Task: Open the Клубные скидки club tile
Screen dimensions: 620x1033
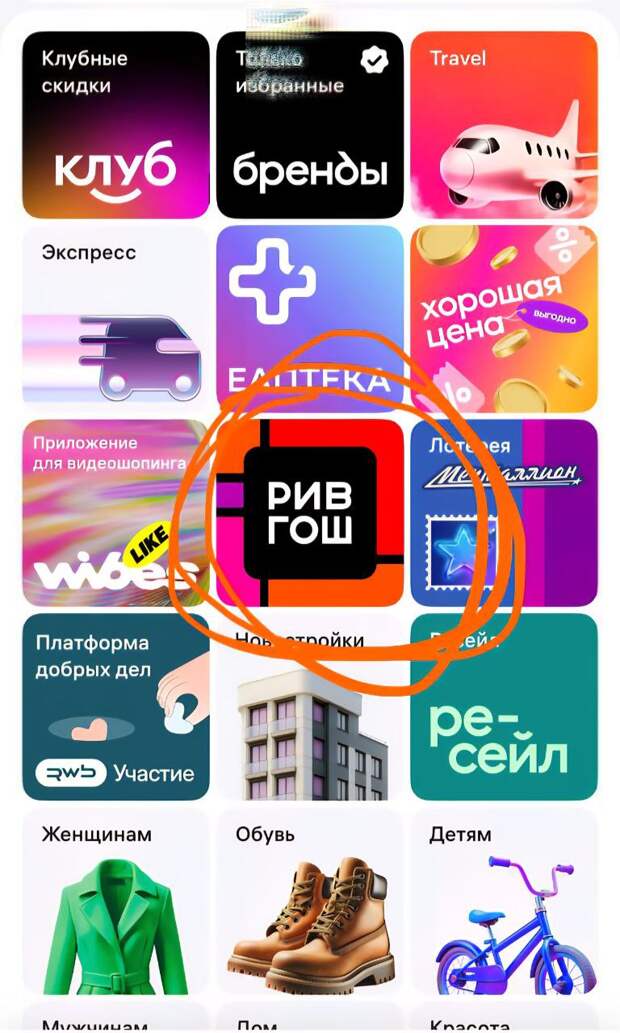Action: (116, 125)
